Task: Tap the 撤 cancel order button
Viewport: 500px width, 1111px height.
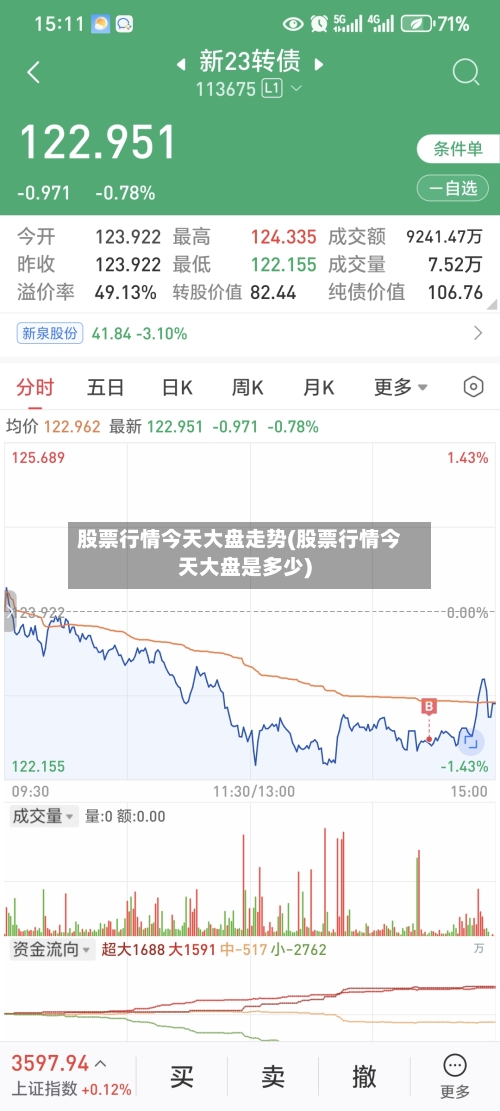Action: (x=365, y=1076)
